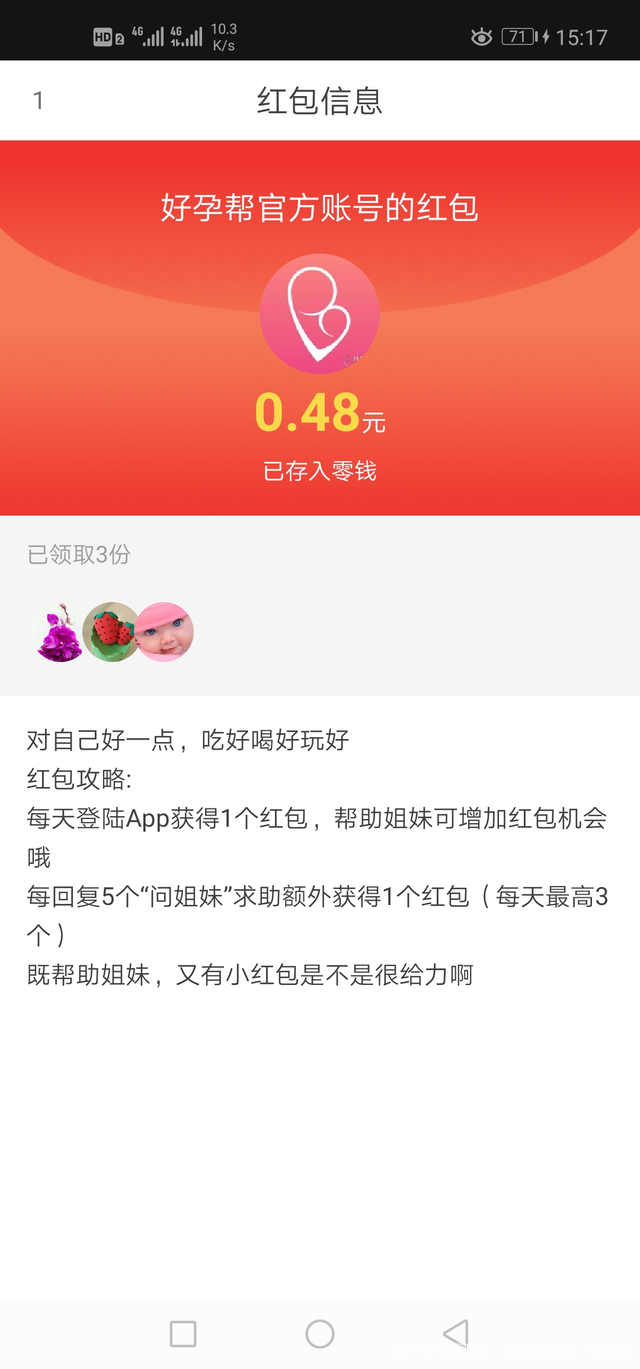This screenshot has width=640, height=1369.
Task: Show recent apps with the square button
Action: pos(183,1333)
